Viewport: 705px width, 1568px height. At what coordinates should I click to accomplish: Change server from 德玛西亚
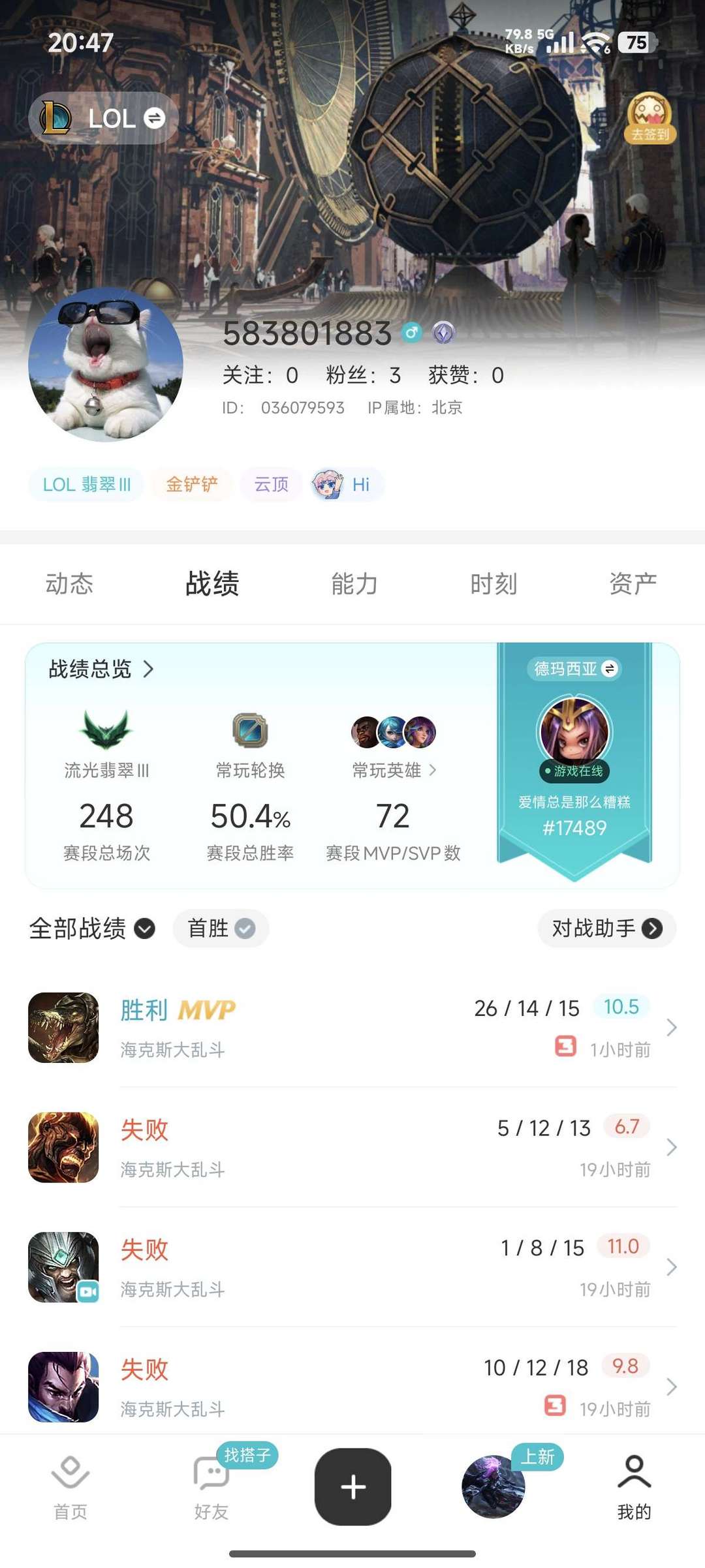574,669
